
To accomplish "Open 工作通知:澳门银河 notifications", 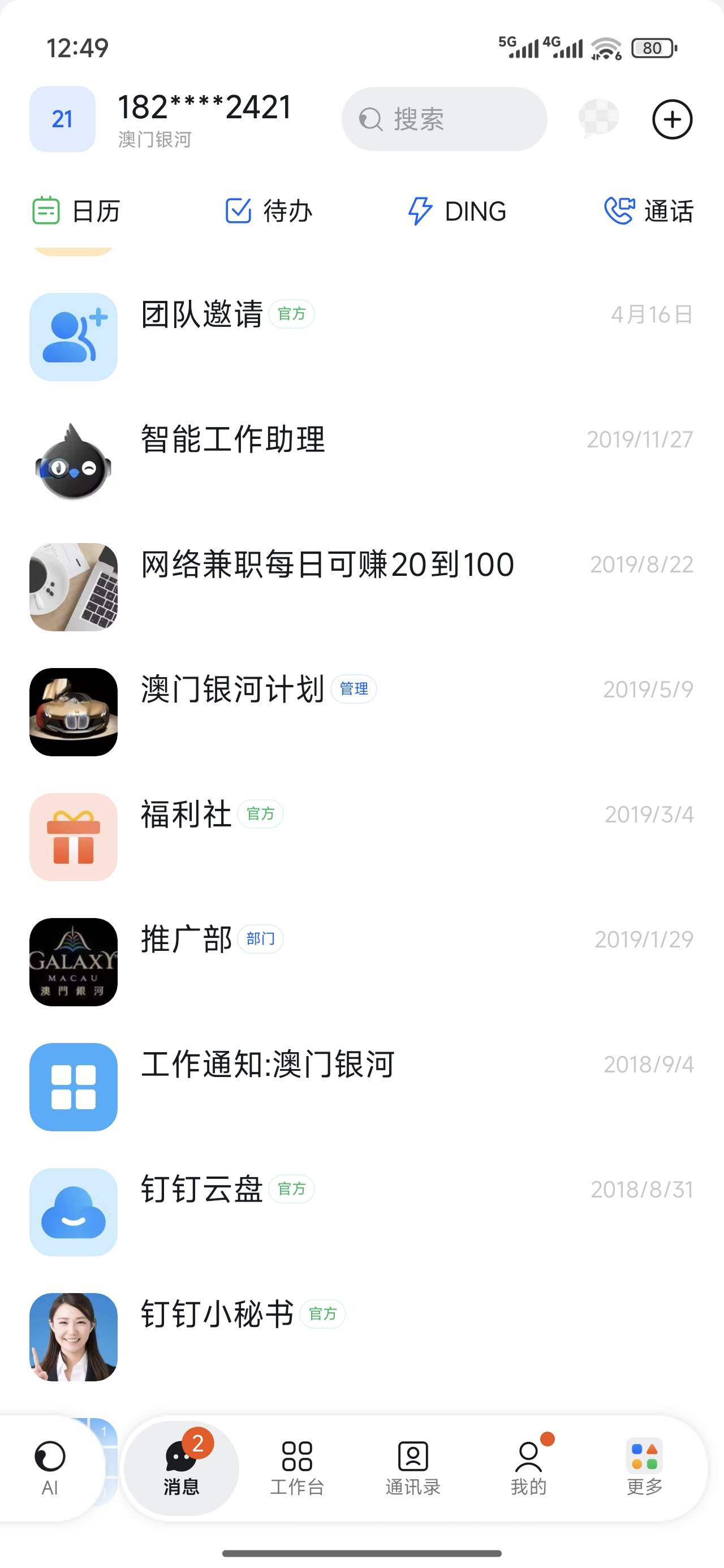I will pyautogui.click(x=361, y=1087).
